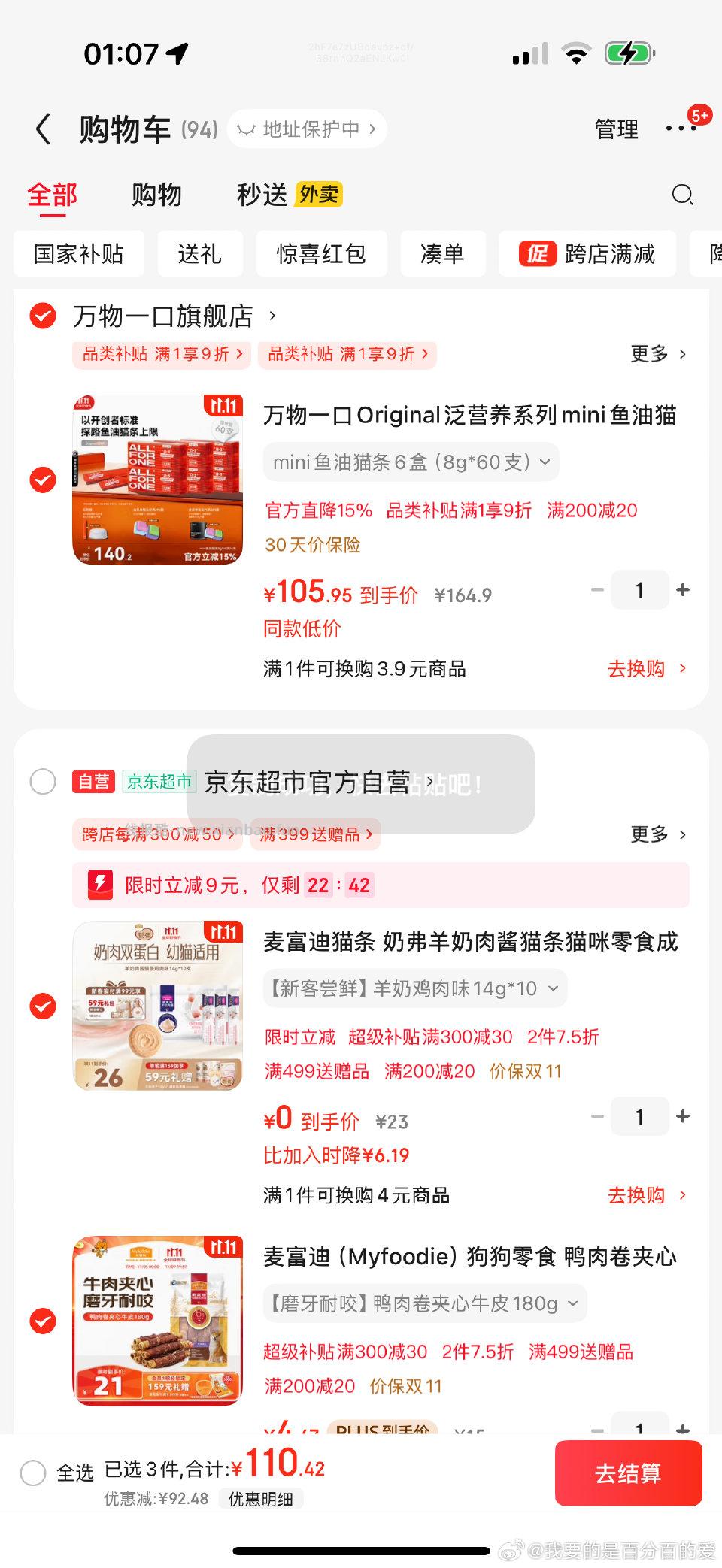Enable 全选 to select all items
The height and width of the screenshot is (1568, 722).
point(33,1473)
